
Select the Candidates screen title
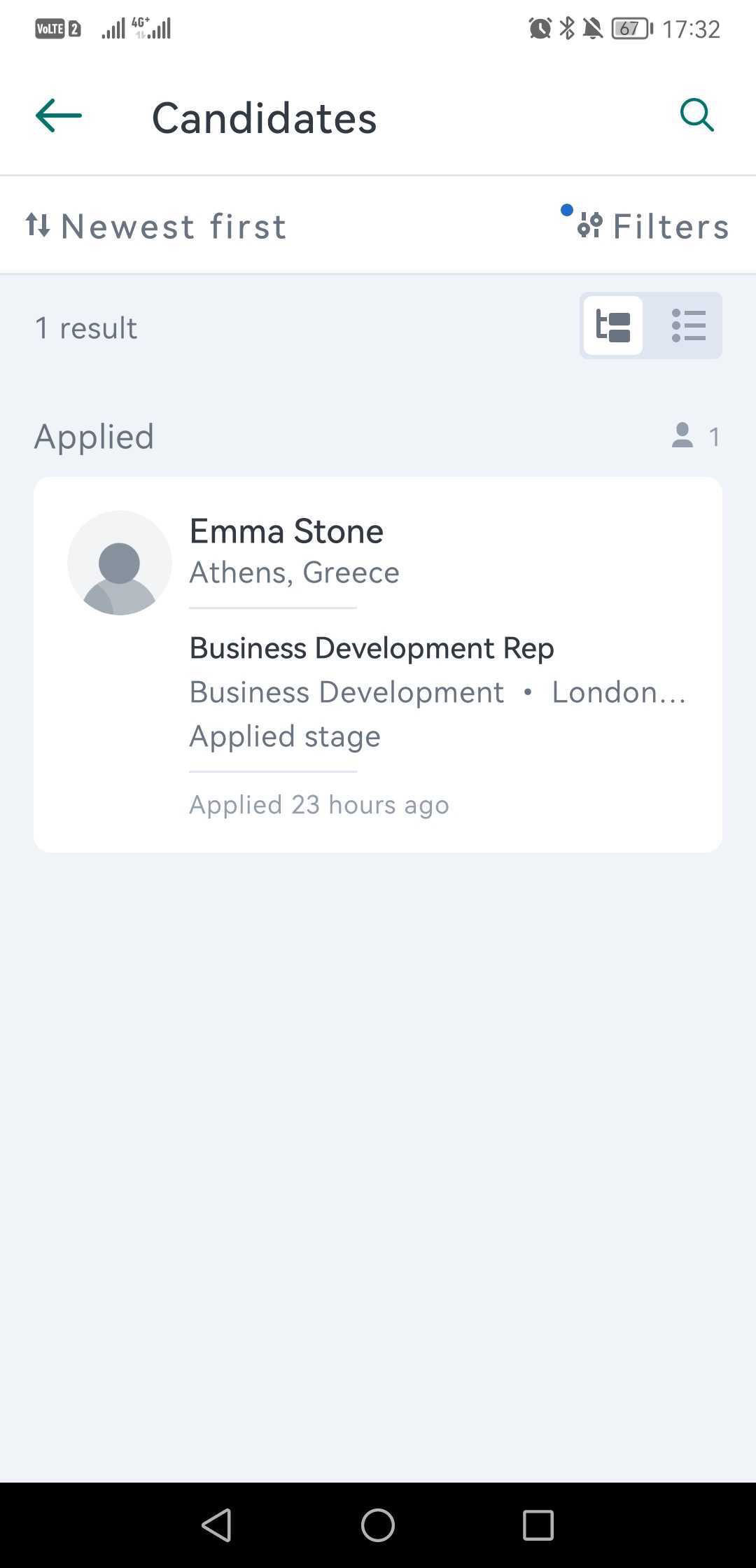(x=264, y=117)
